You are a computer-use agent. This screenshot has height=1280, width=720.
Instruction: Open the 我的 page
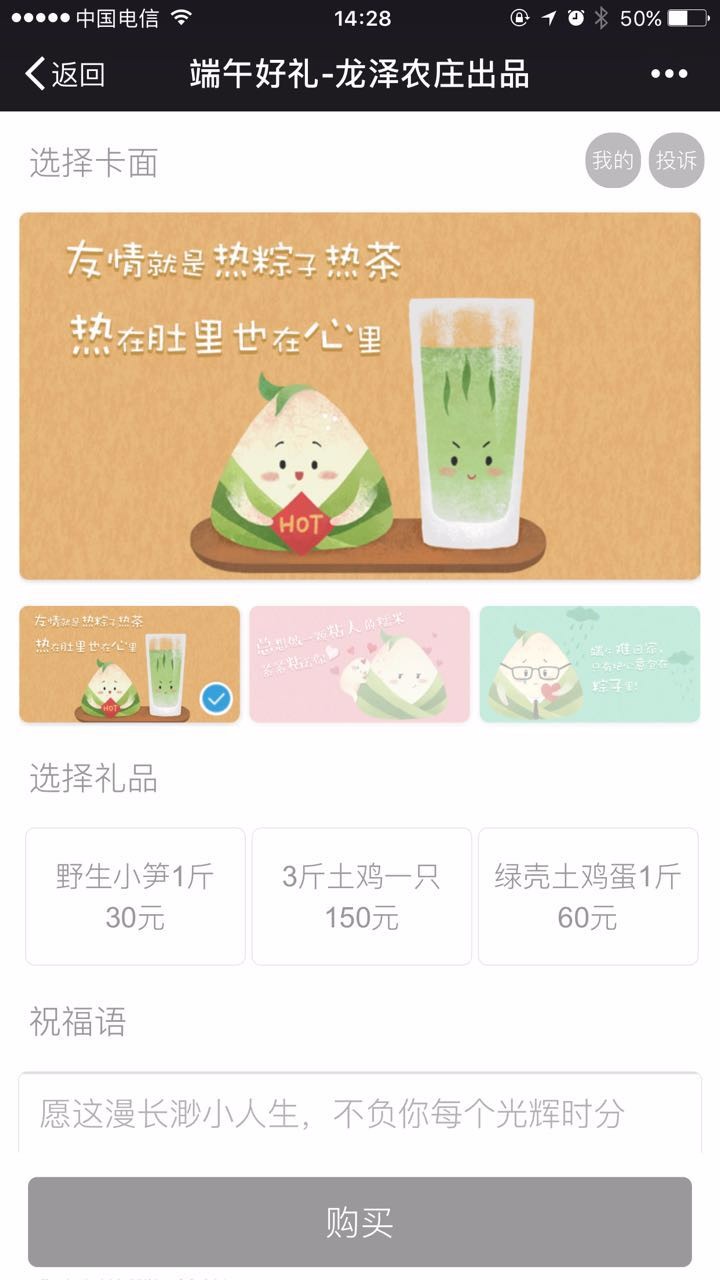(612, 160)
